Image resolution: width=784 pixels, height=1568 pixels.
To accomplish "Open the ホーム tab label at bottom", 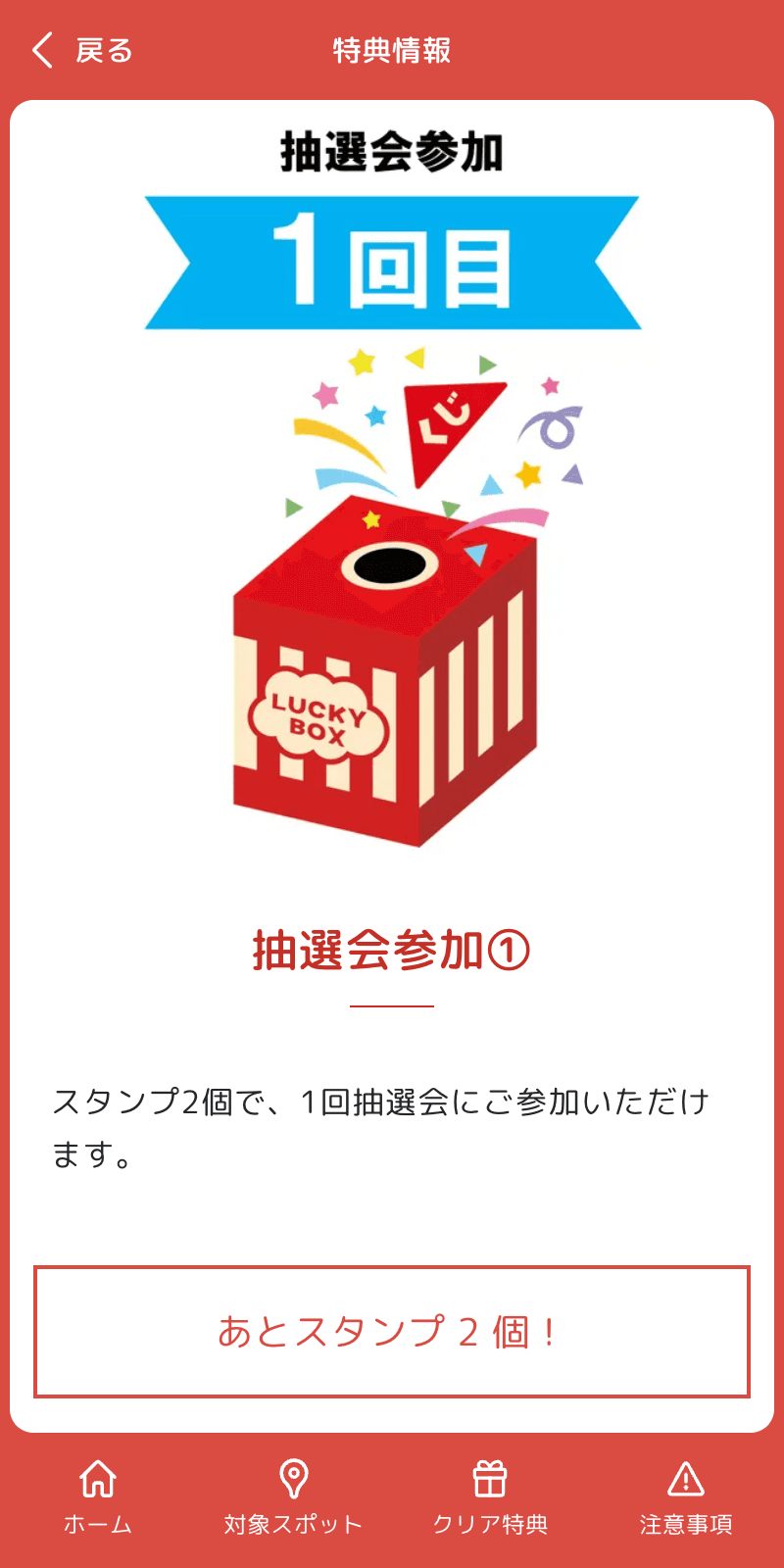I will coord(98,1522).
